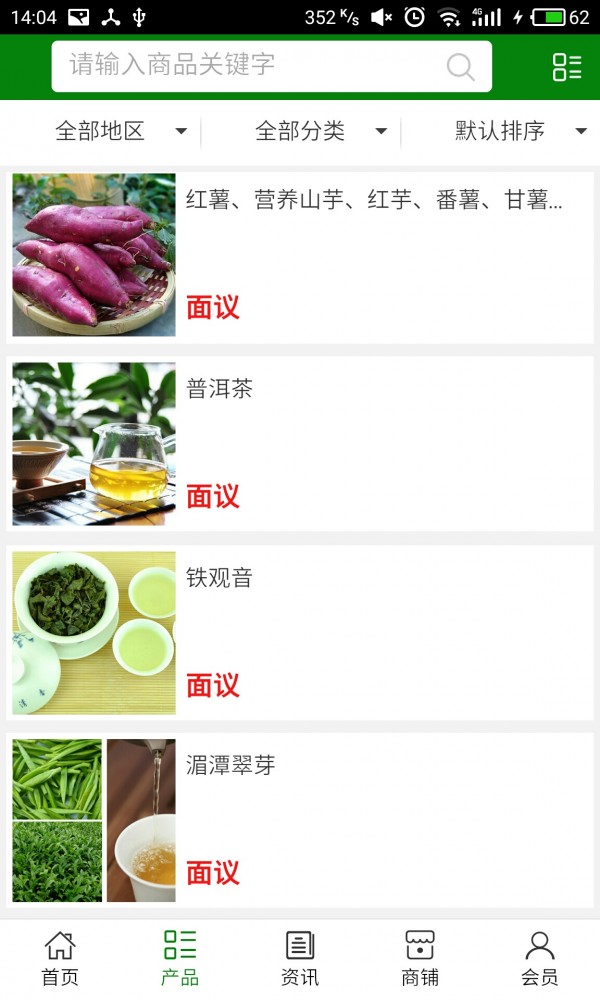The width and height of the screenshot is (600, 1000).
Task: Tap the product keyword search field
Action: (x=250, y=66)
